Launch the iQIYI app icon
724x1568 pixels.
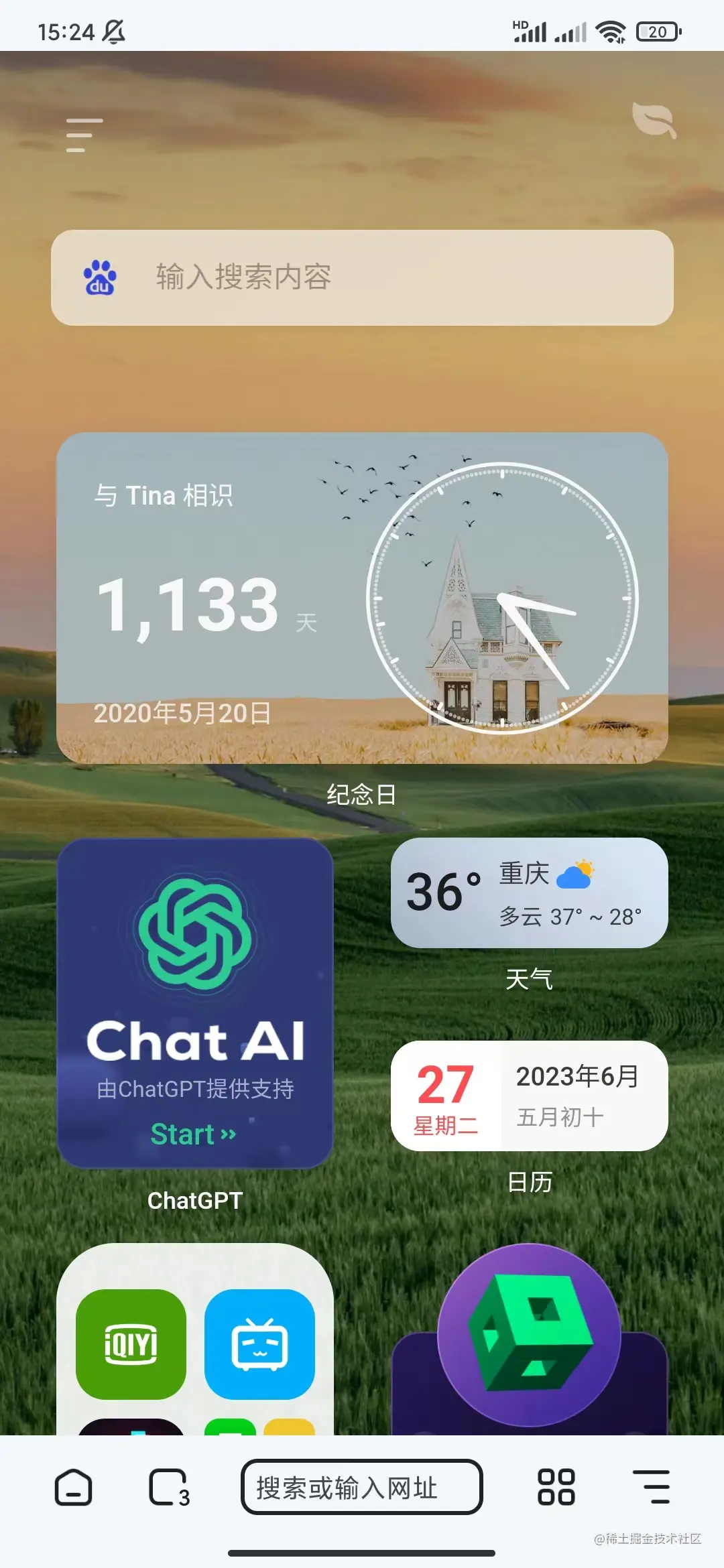tap(131, 1344)
